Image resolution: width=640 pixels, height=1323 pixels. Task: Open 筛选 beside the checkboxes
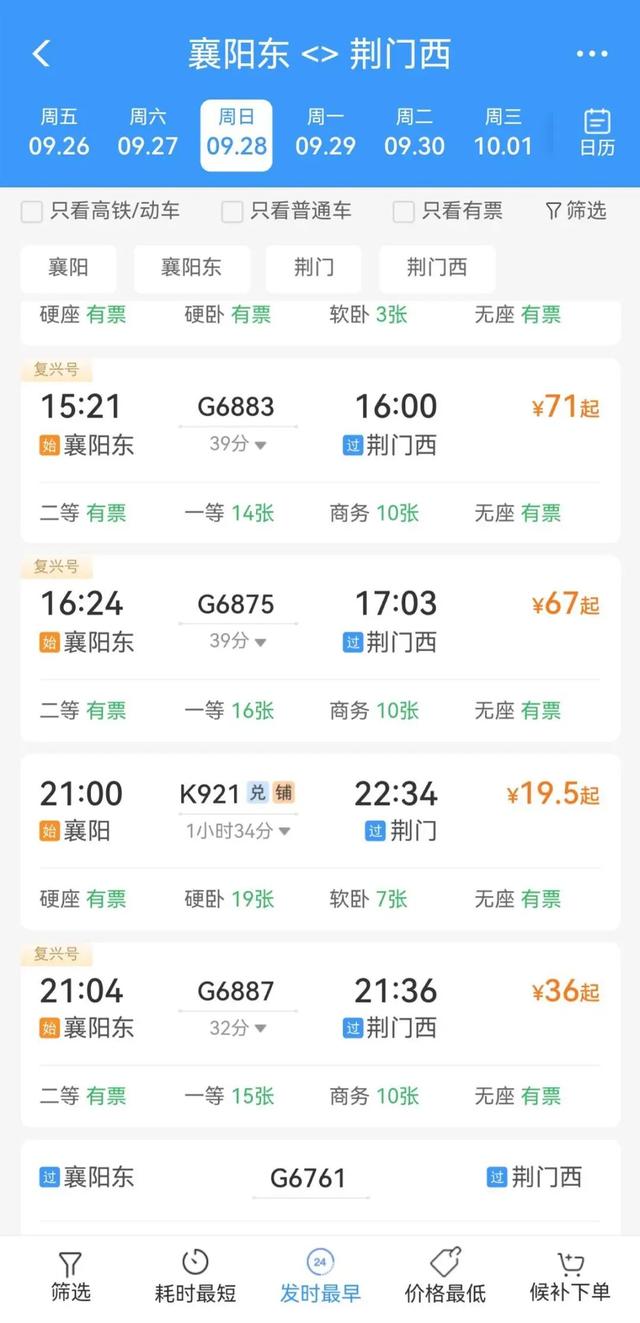(576, 211)
